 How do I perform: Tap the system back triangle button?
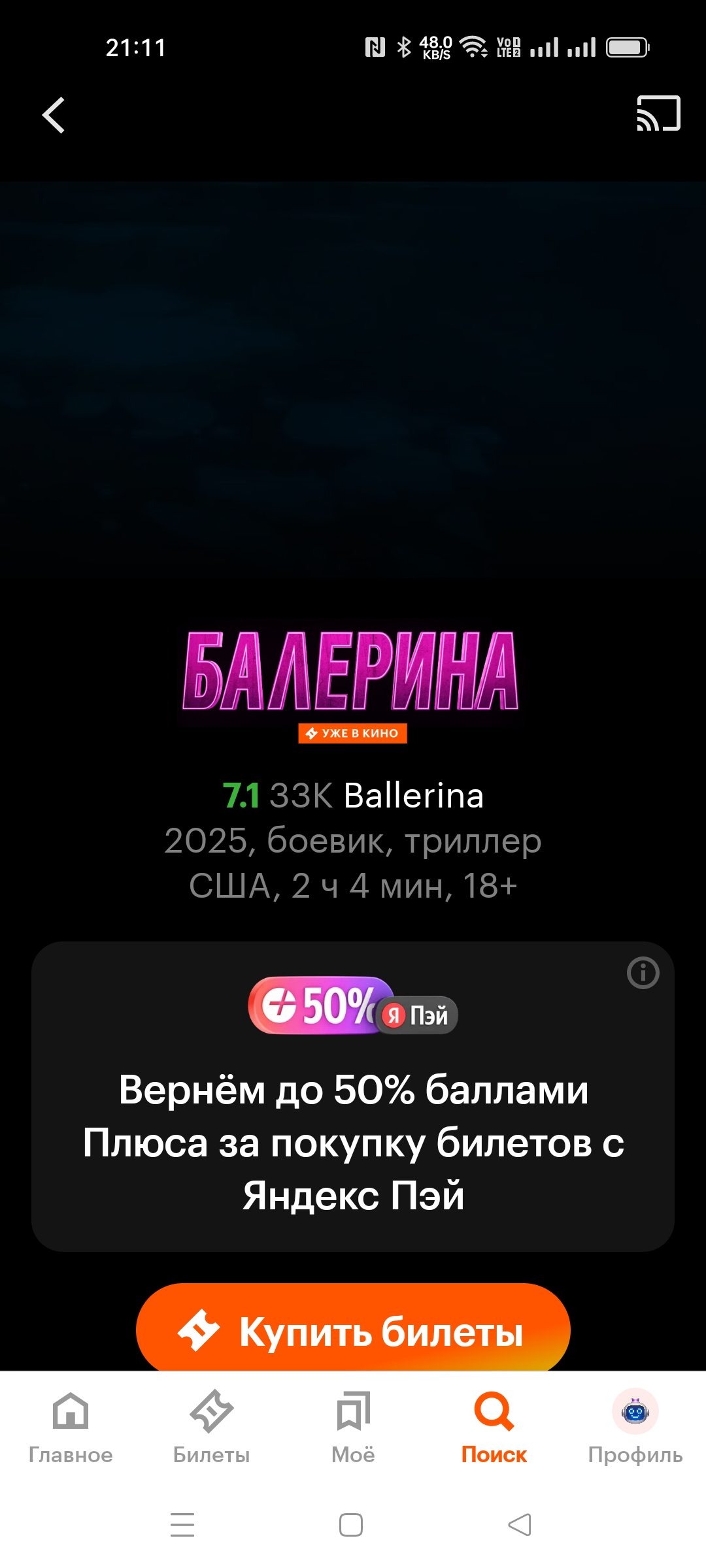tap(520, 1525)
